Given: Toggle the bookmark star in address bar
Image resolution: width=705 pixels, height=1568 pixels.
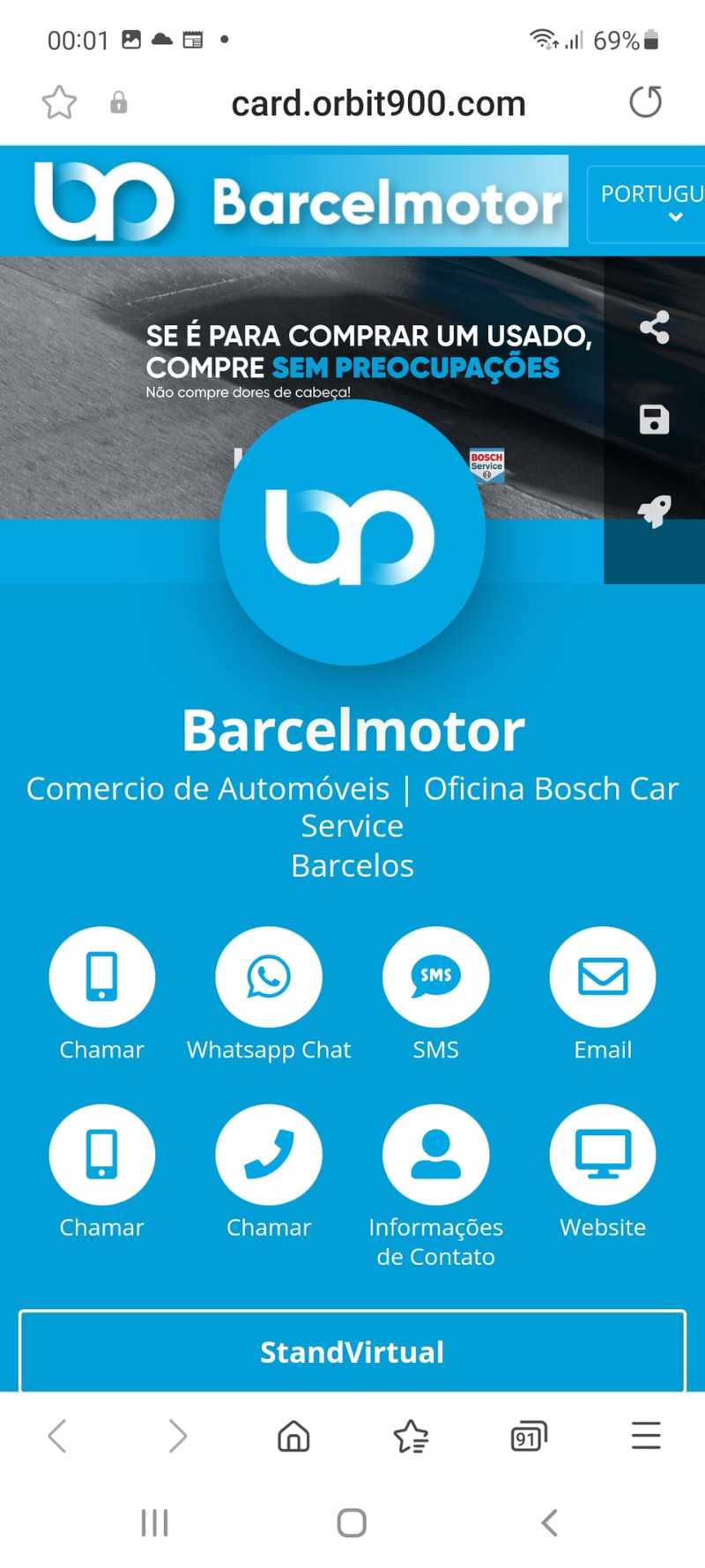Looking at the screenshot, I should coord(58,101).
